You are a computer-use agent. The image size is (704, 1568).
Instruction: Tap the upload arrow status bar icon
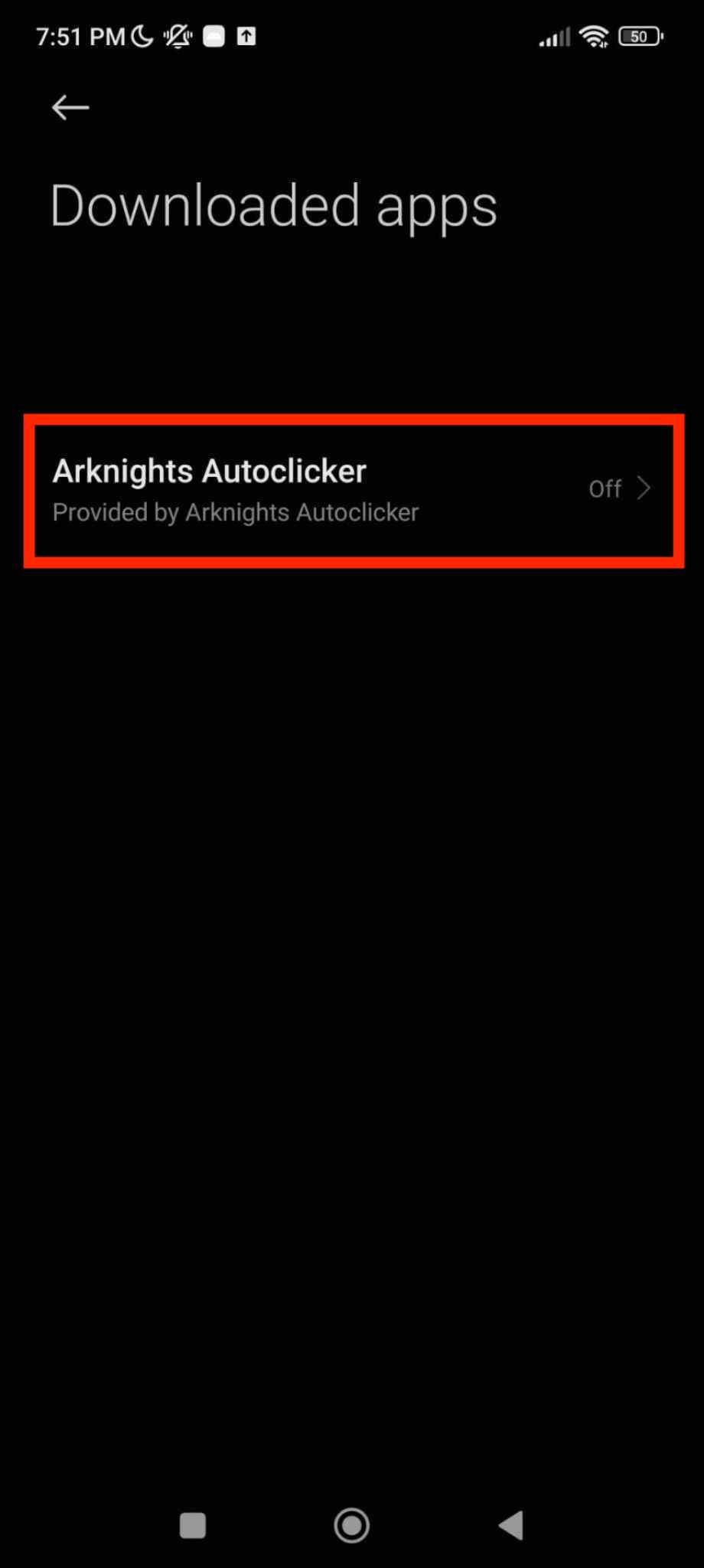click(246, 35)
